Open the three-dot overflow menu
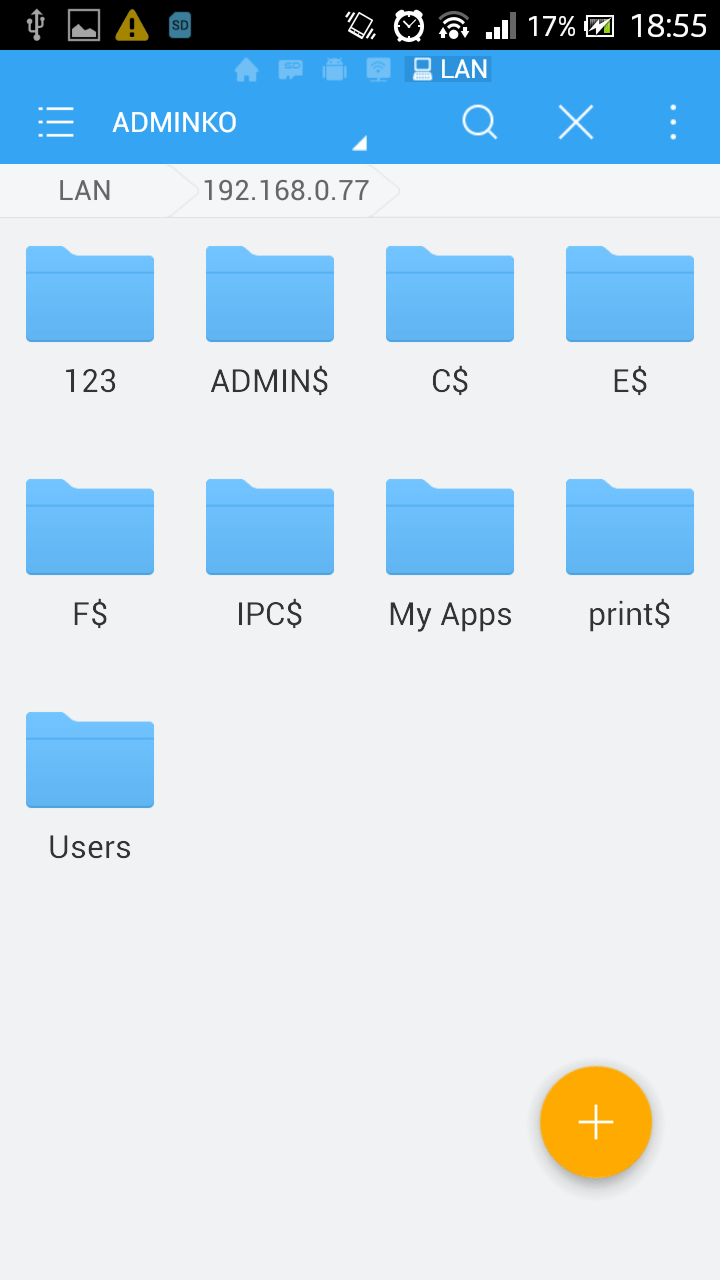The image size is (720, 1280). pos(673,122)
